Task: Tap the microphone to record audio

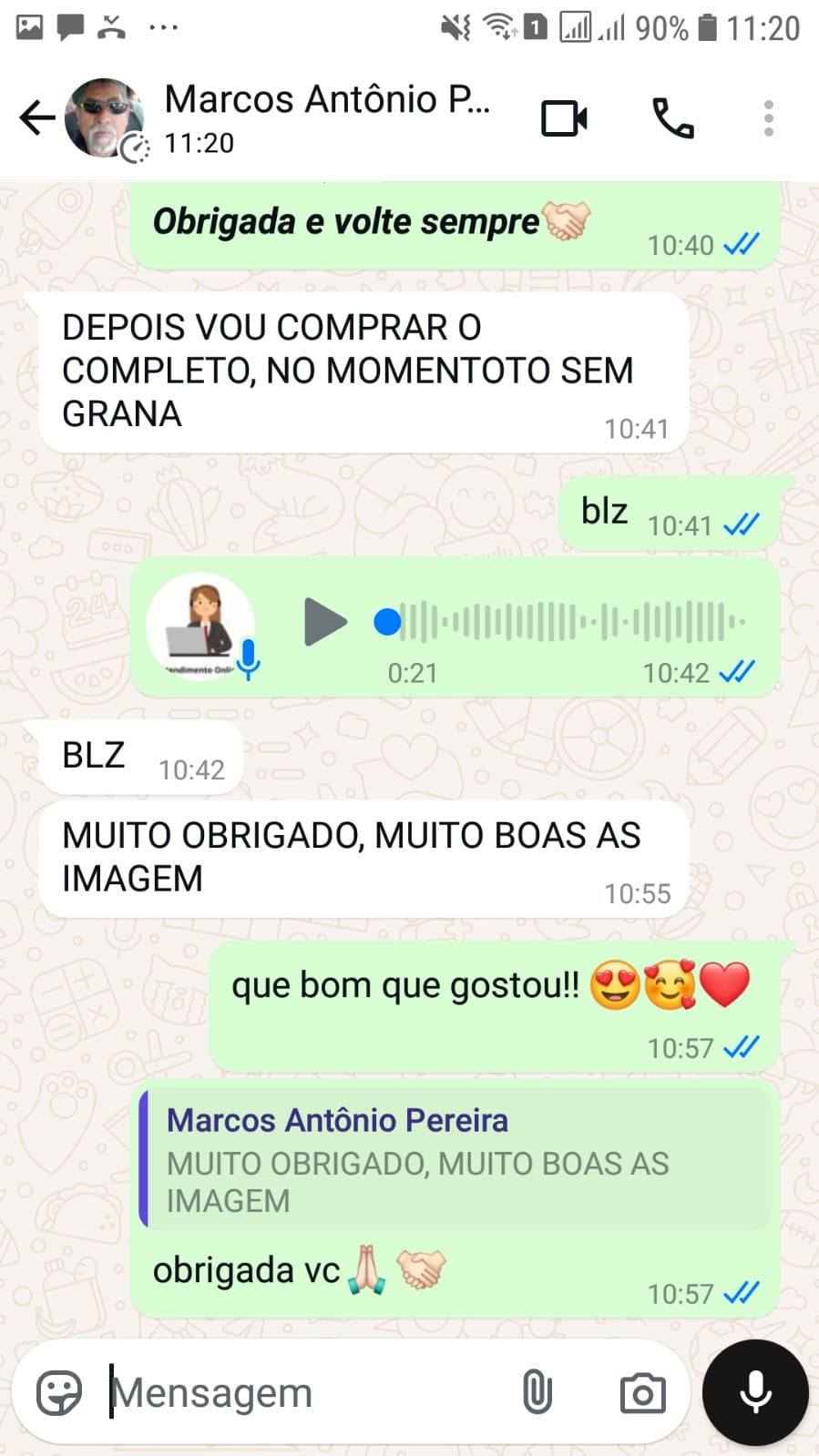Action: [755, 1392]
